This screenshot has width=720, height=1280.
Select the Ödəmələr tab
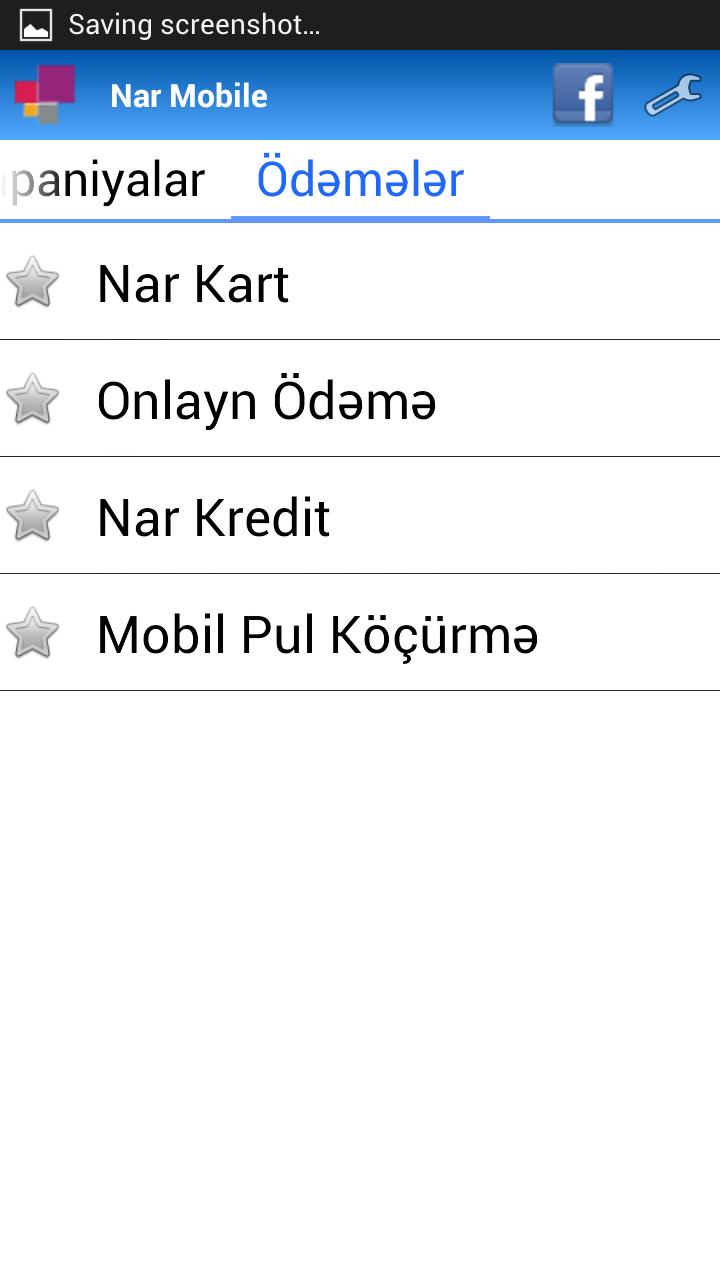click(x=361, y=180)
